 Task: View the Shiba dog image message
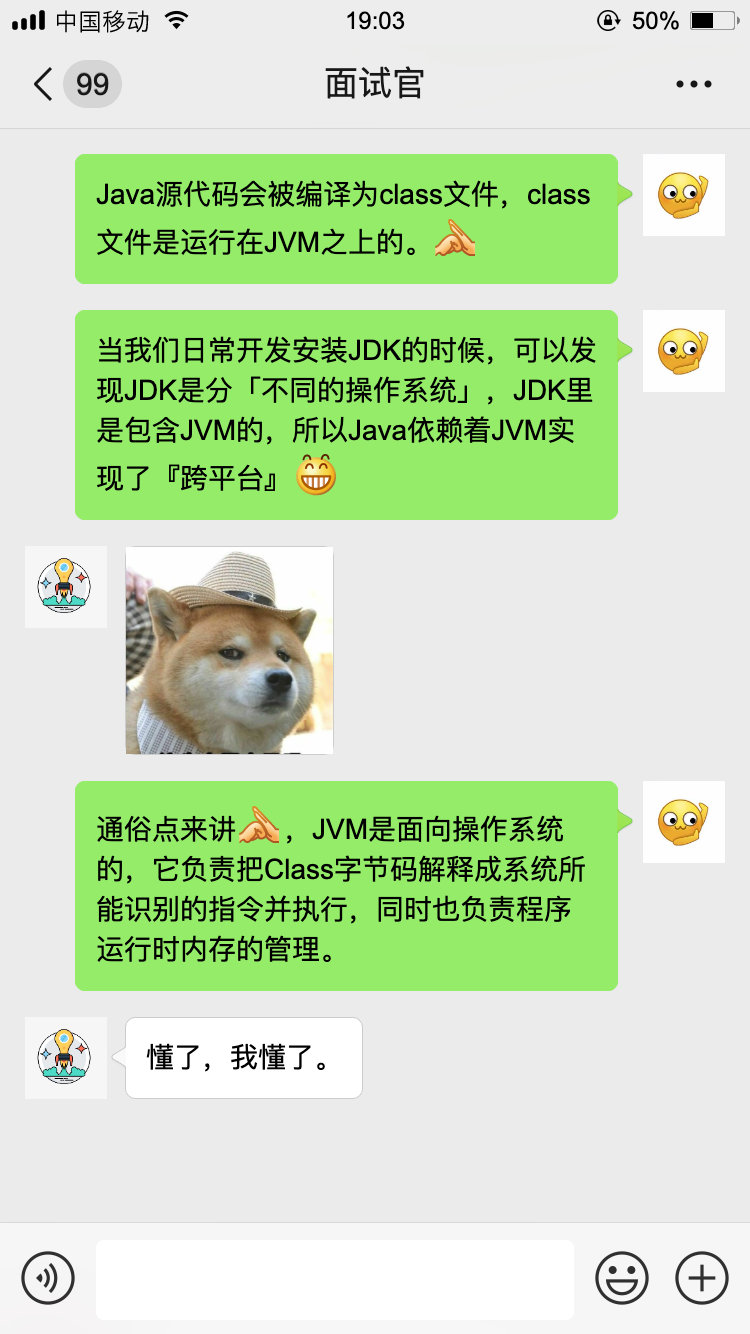(229, 650)
